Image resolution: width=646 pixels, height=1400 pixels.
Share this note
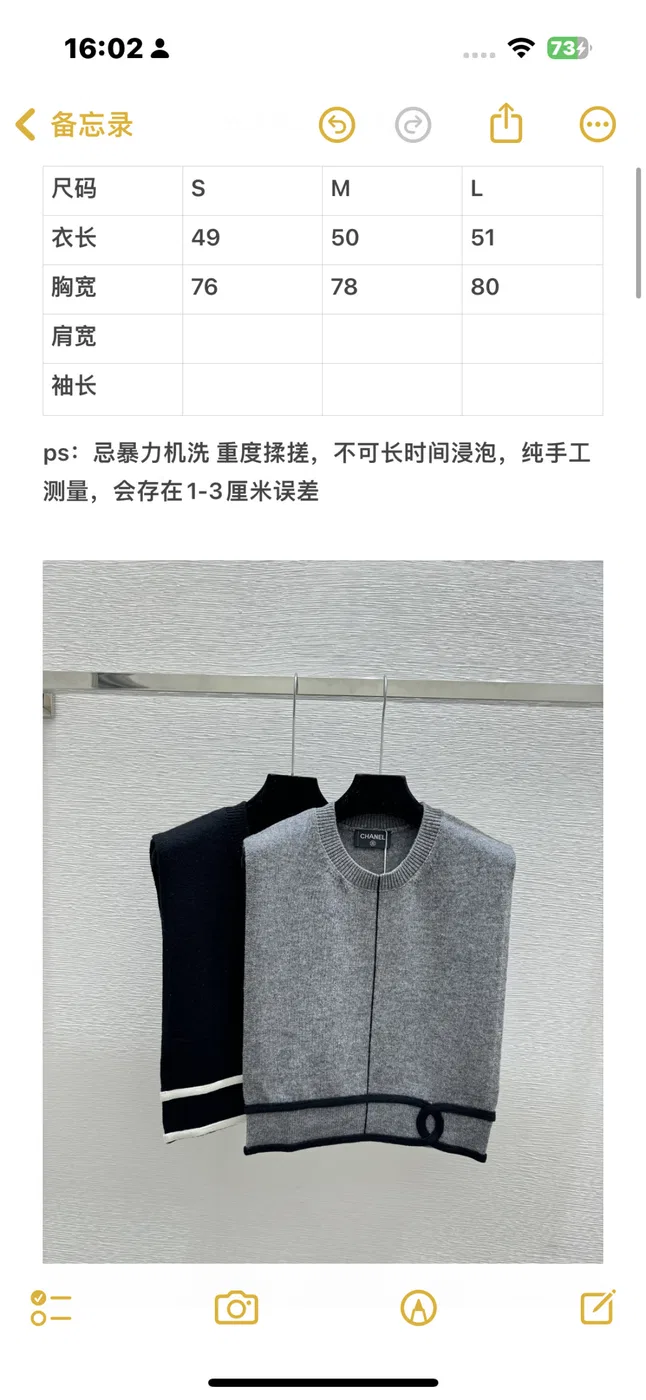[x=507, y=124]
